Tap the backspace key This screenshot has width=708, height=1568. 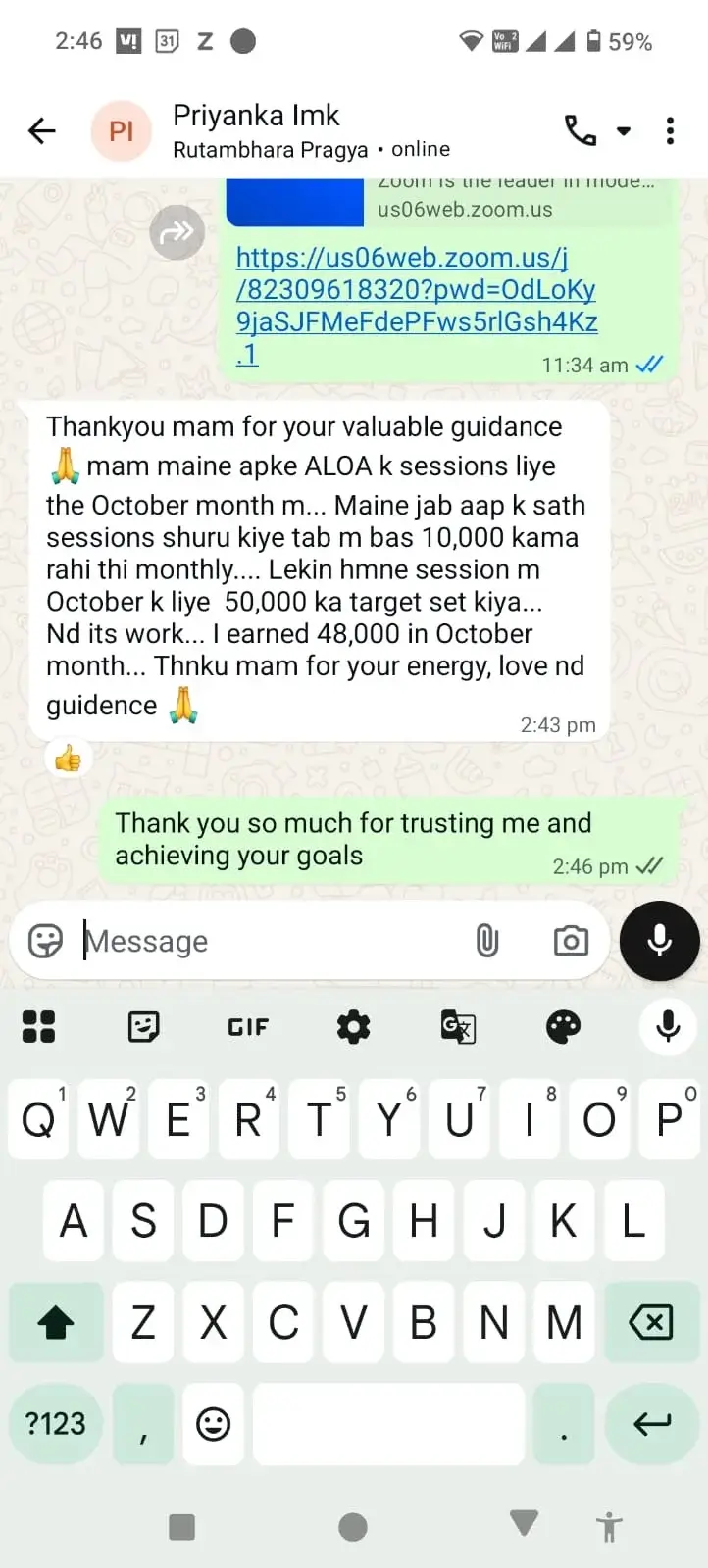[650, 1322]
